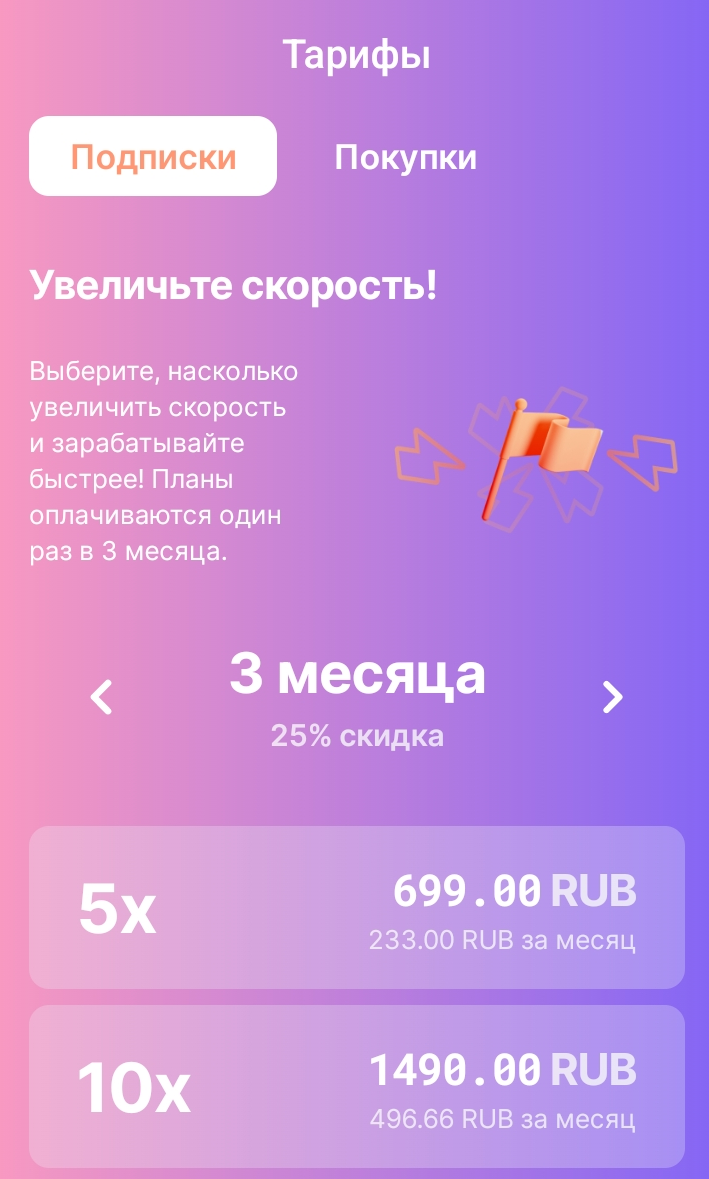Switch to the Покупки tab

click(405, 157)
